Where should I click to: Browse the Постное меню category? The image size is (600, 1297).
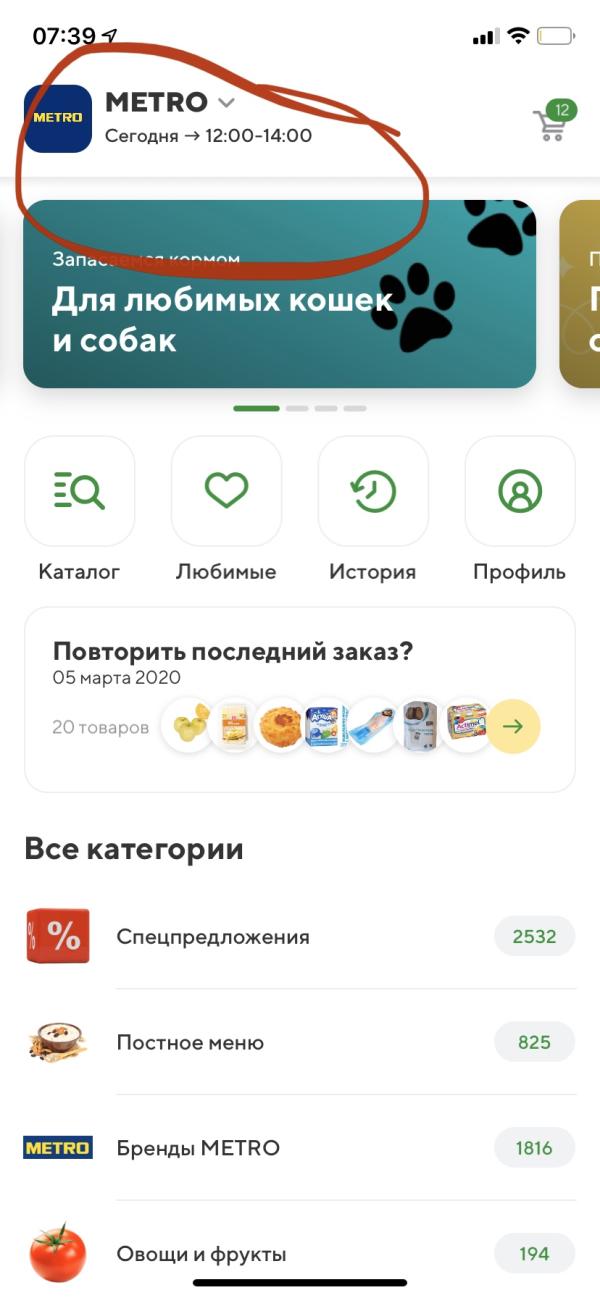pos(190,1042)
